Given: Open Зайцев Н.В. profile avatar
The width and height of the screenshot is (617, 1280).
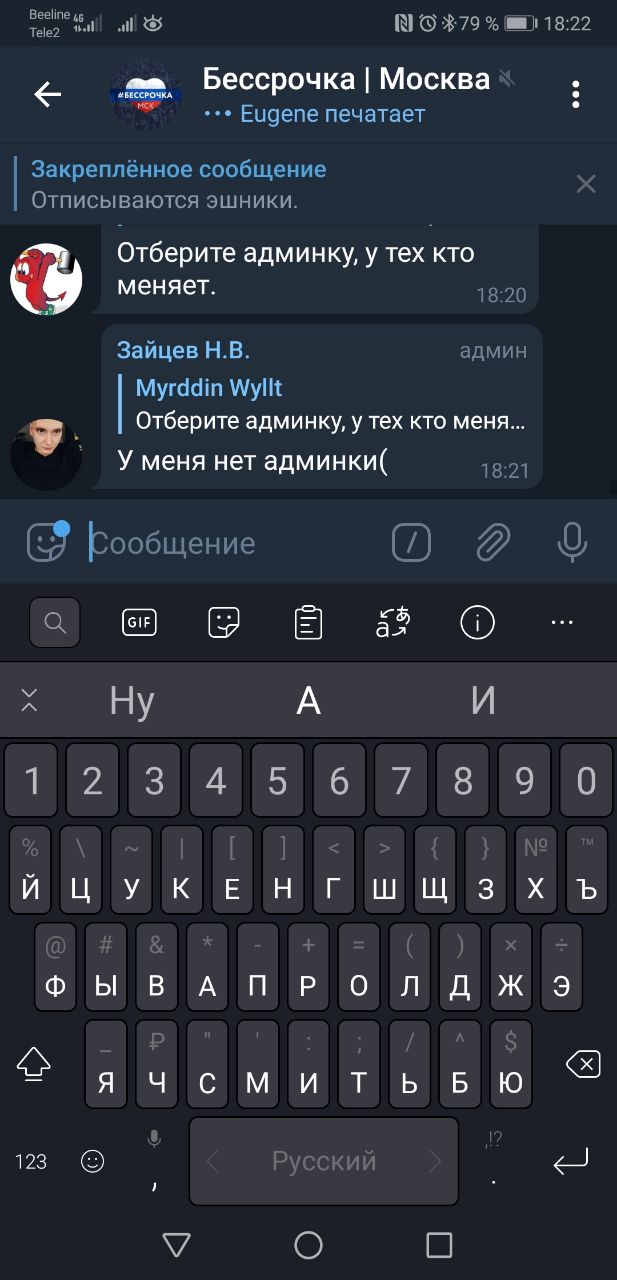Looking at the screenshot, I should tap(46, 453).
